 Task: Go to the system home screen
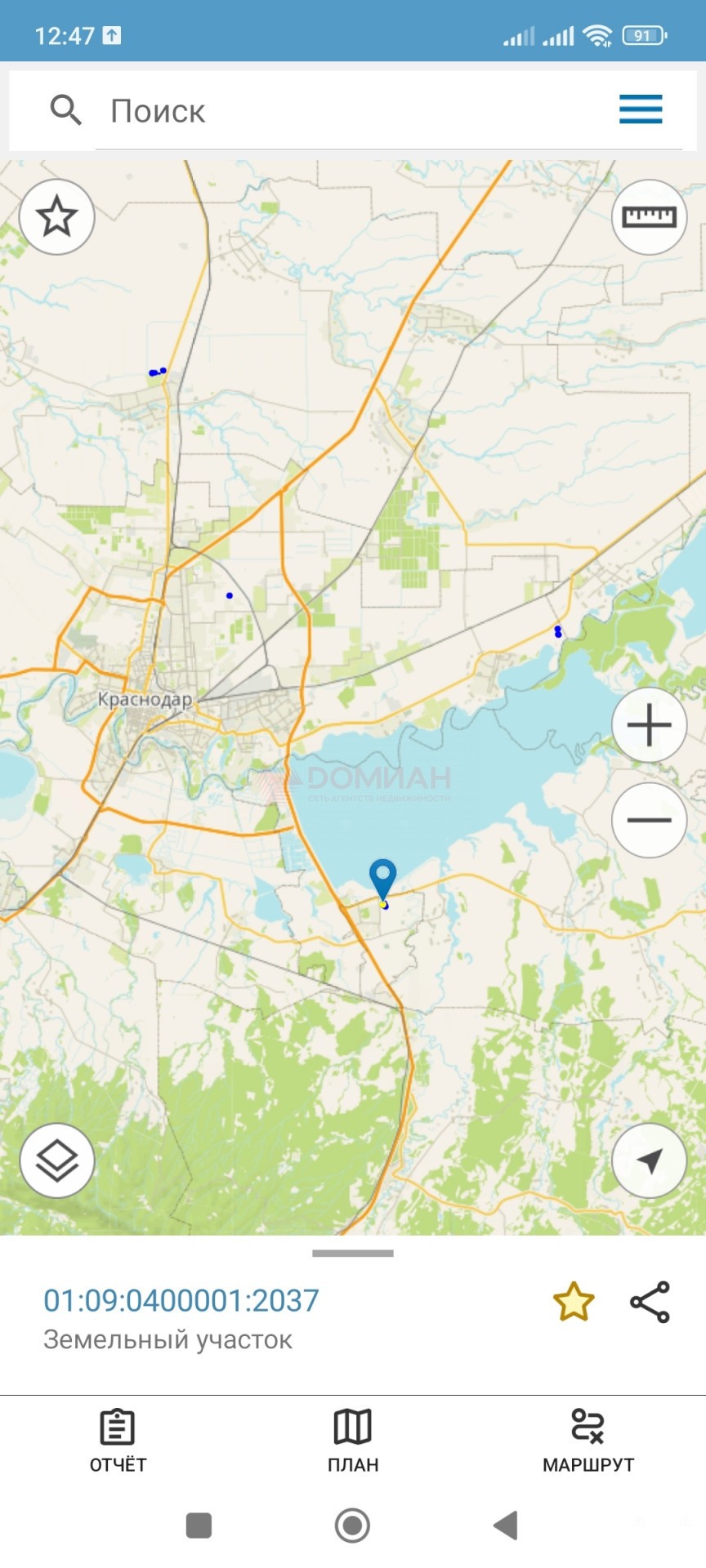[353, 1525]
